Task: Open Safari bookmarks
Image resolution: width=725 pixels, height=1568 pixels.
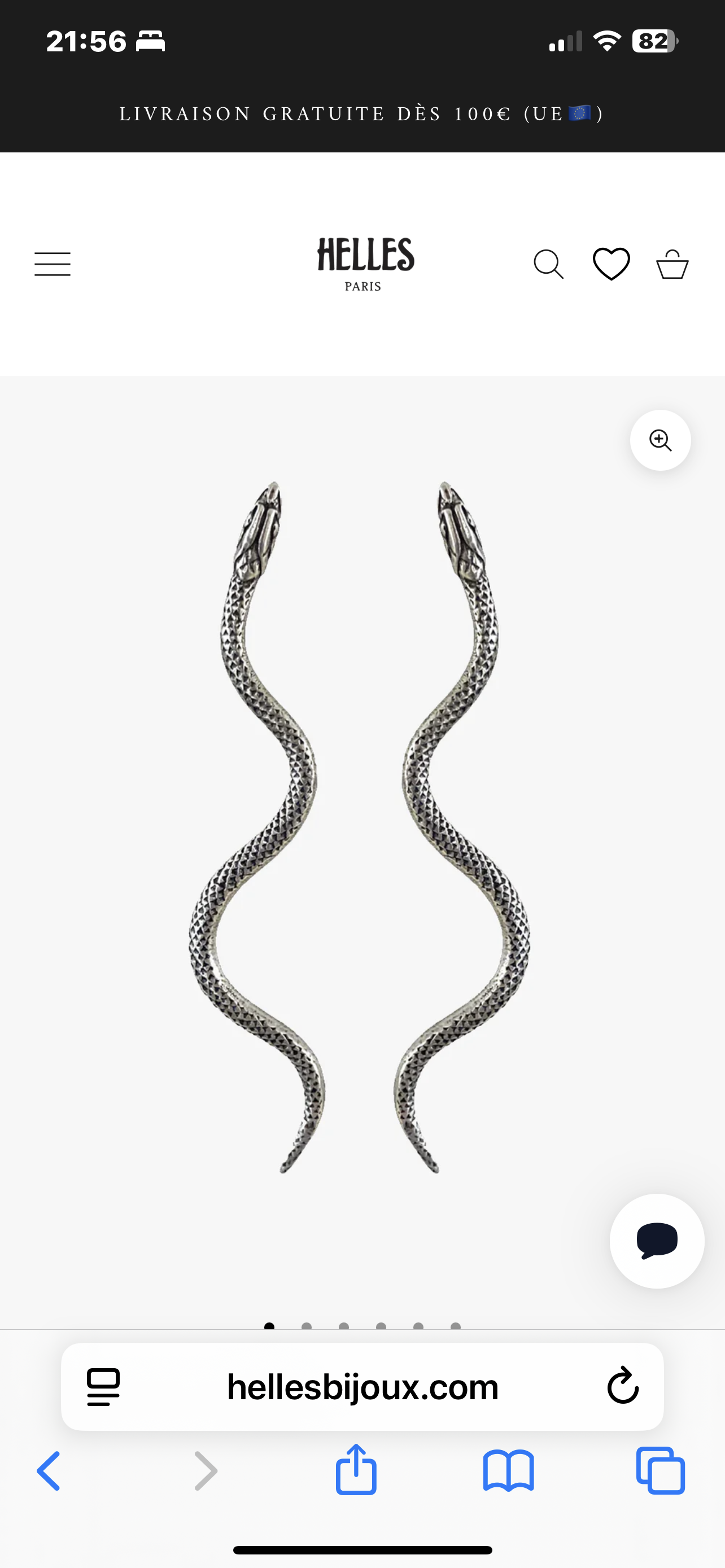Action: (x=508, y=1470)
